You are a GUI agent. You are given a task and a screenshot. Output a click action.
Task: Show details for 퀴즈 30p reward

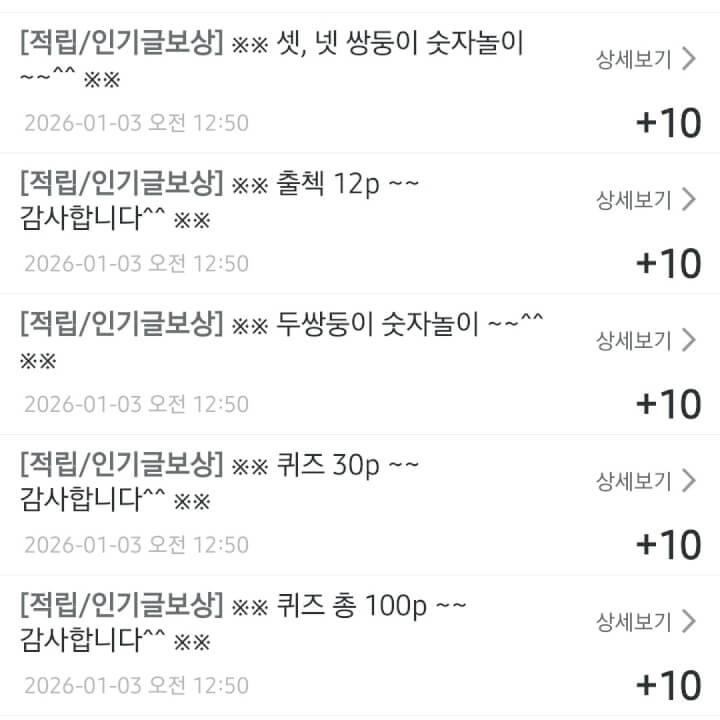(645, 482)
